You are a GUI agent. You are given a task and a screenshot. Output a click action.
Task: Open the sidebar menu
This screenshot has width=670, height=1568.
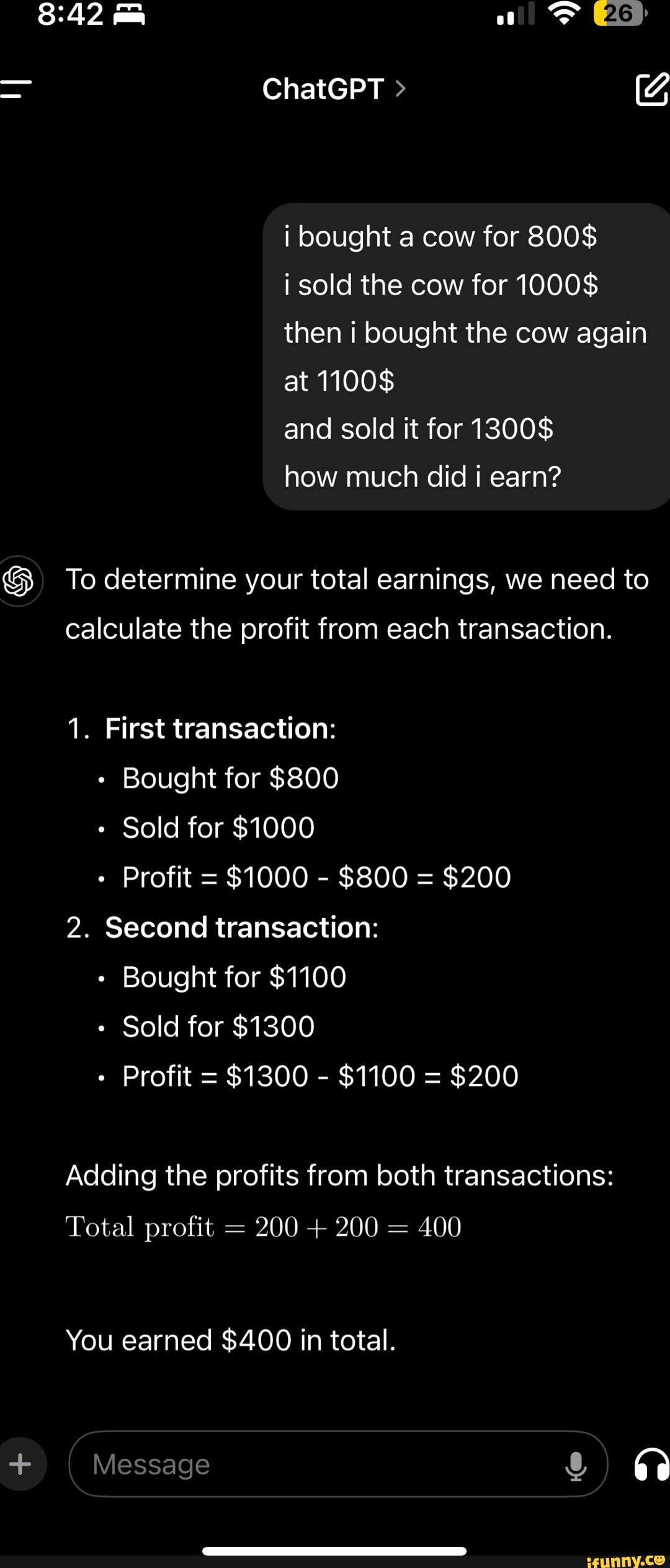(14, 88)
